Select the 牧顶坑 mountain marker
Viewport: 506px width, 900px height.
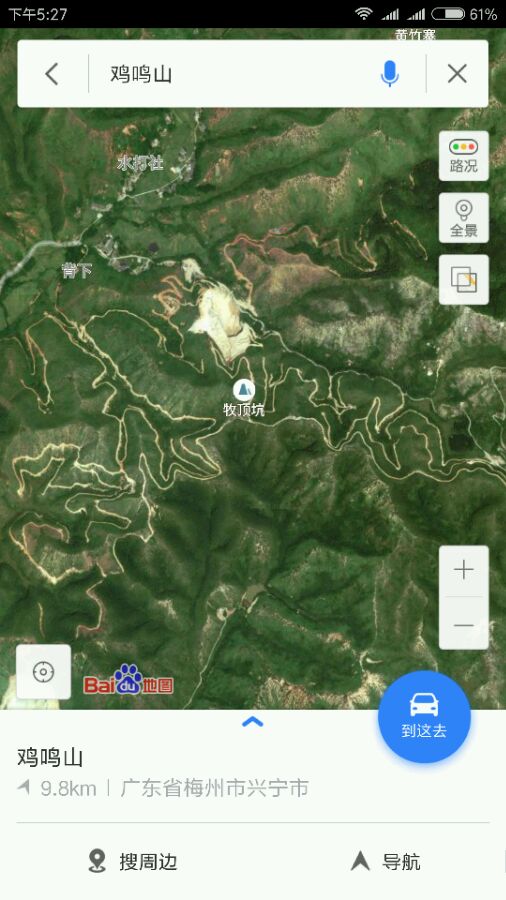point(244,390)
